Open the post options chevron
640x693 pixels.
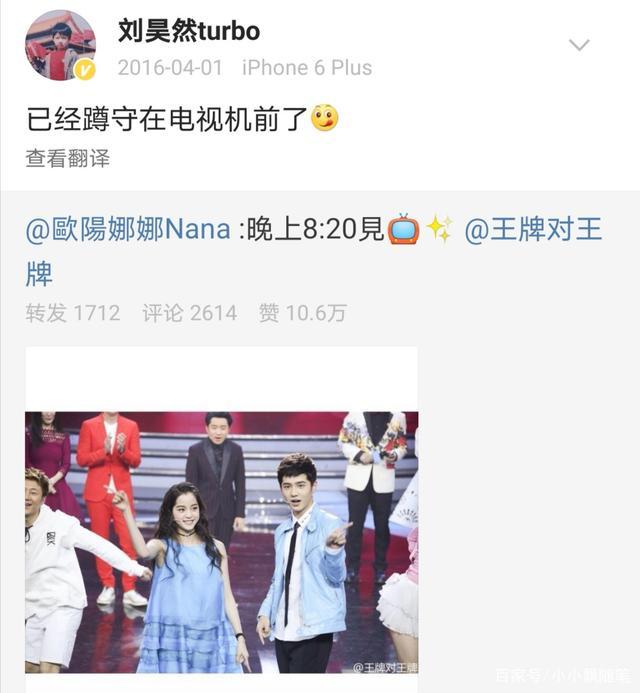pyautogui.click(x=579, y=45)
